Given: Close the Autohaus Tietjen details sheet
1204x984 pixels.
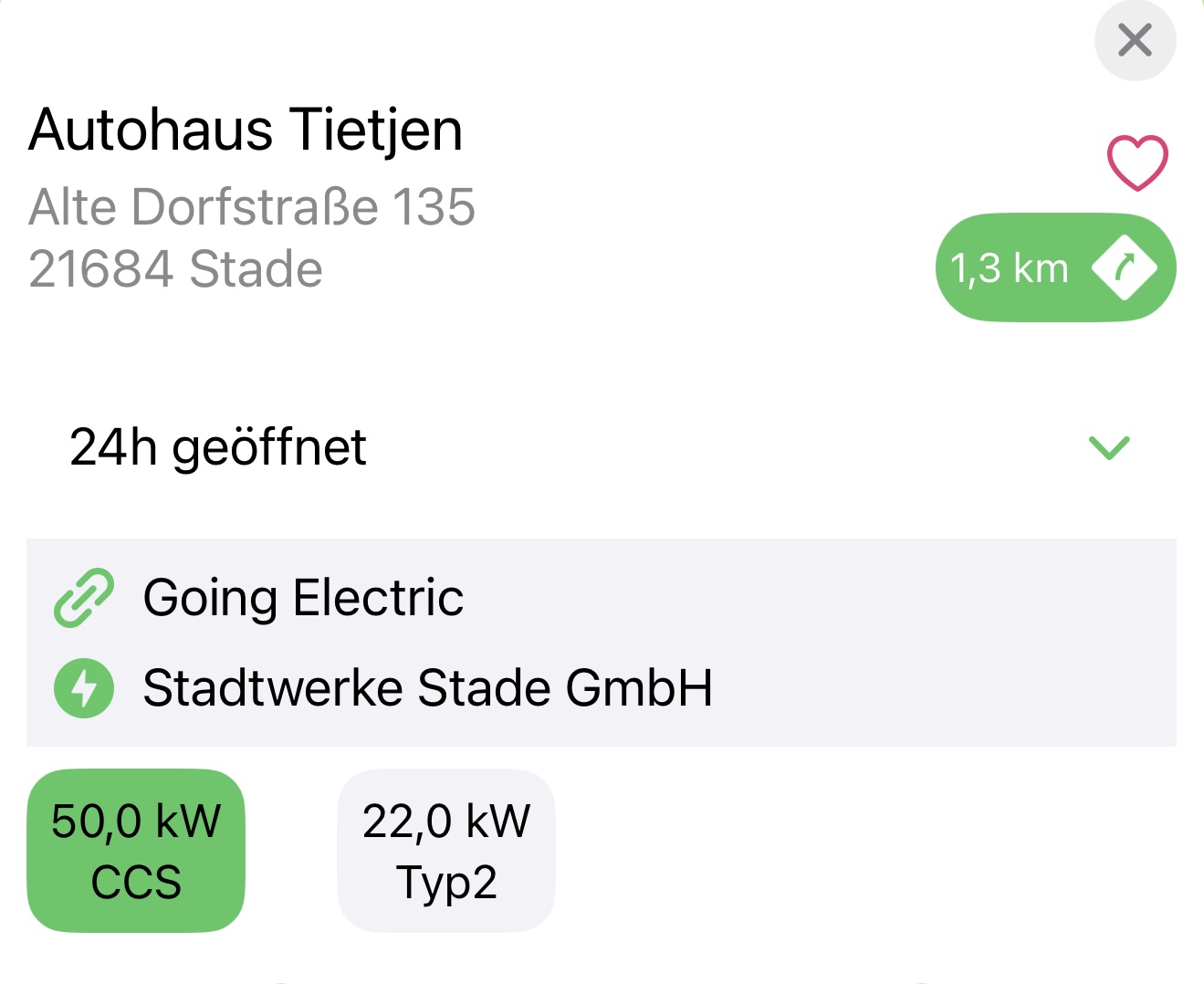Looking at the screenshot, I should (1135, 41).
